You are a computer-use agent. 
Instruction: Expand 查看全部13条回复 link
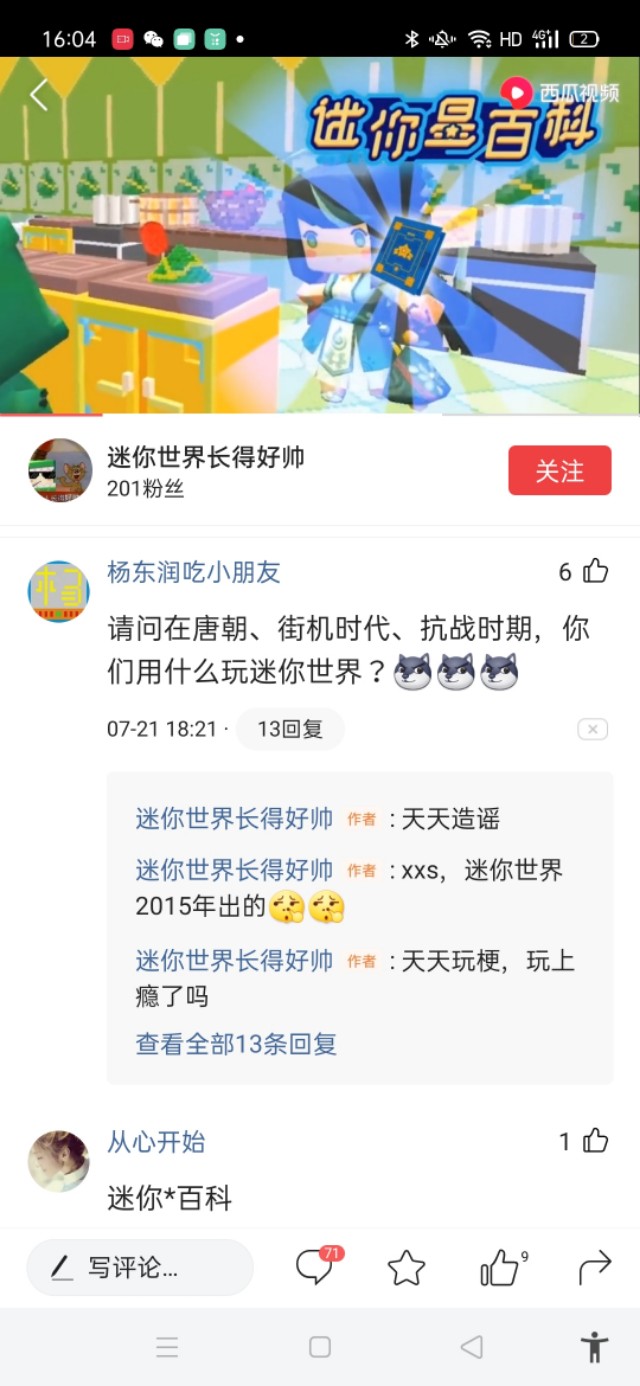point(236,1044)
